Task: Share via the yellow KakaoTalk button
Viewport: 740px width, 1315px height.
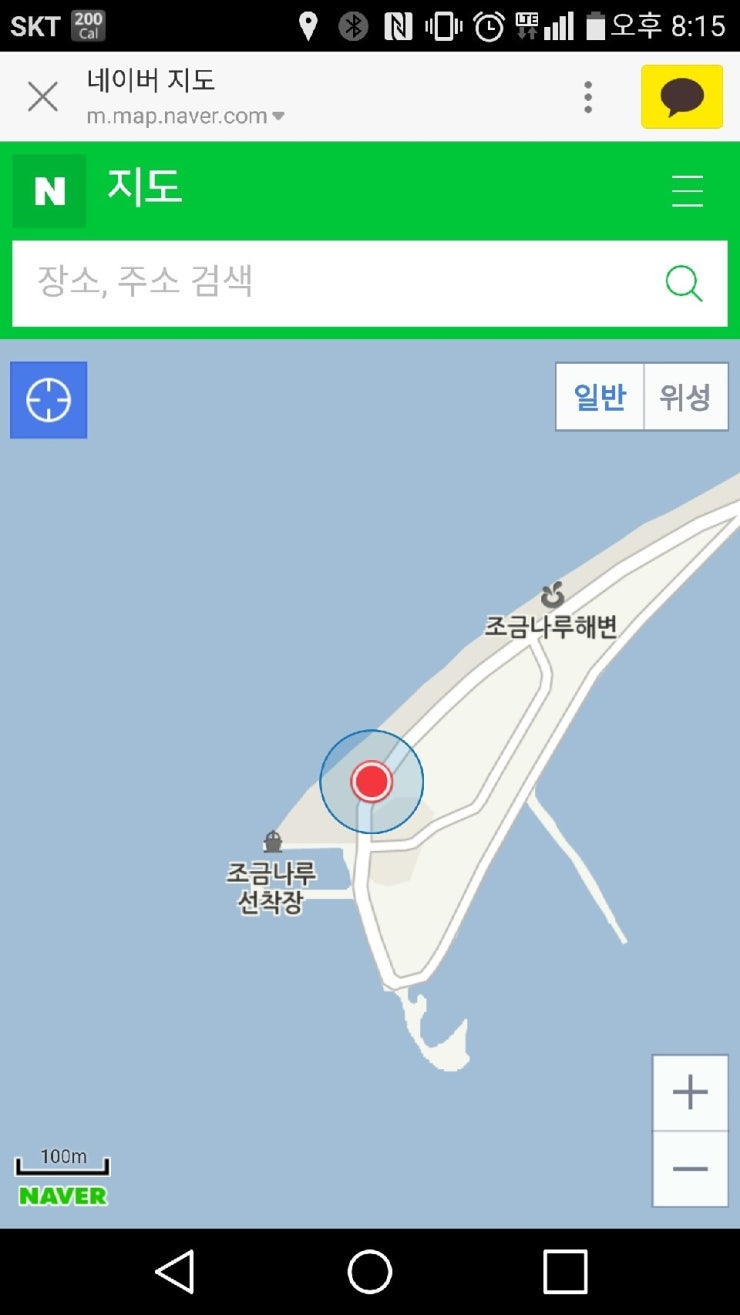Action: [x=682, y=97]
